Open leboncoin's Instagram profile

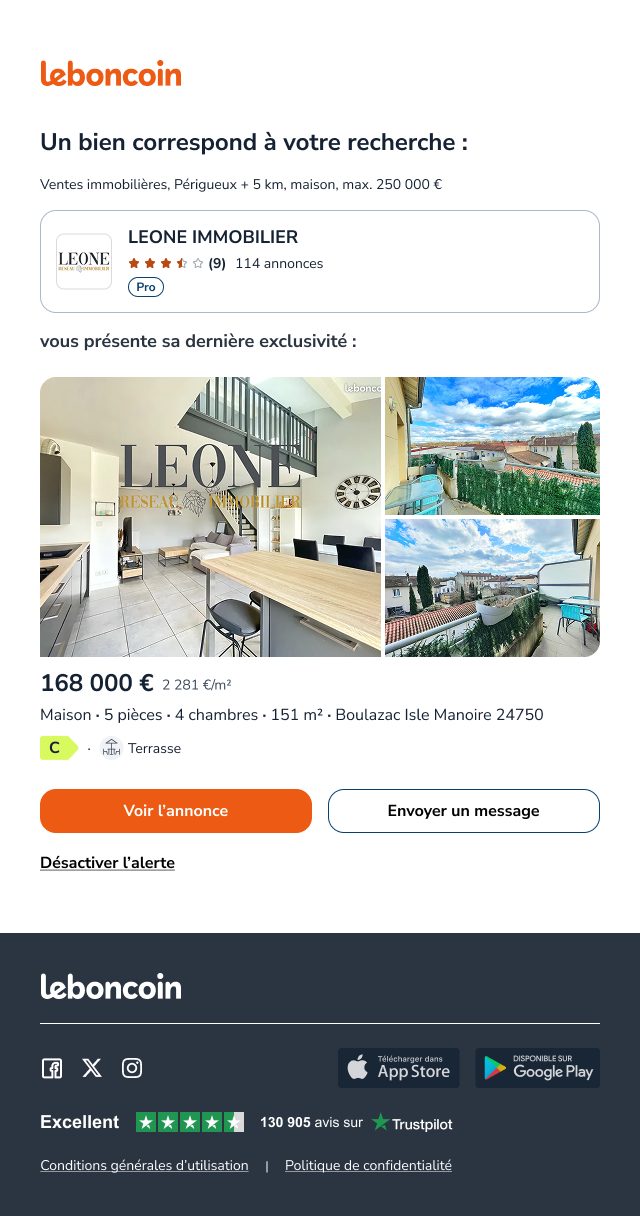pos(132,1068)
